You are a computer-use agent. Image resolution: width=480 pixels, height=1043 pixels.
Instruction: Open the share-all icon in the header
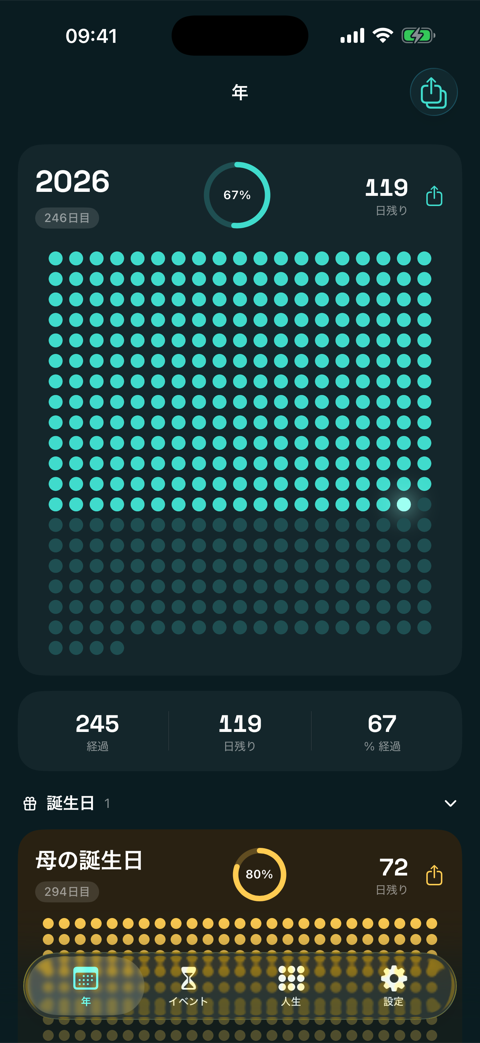(434, 92)
